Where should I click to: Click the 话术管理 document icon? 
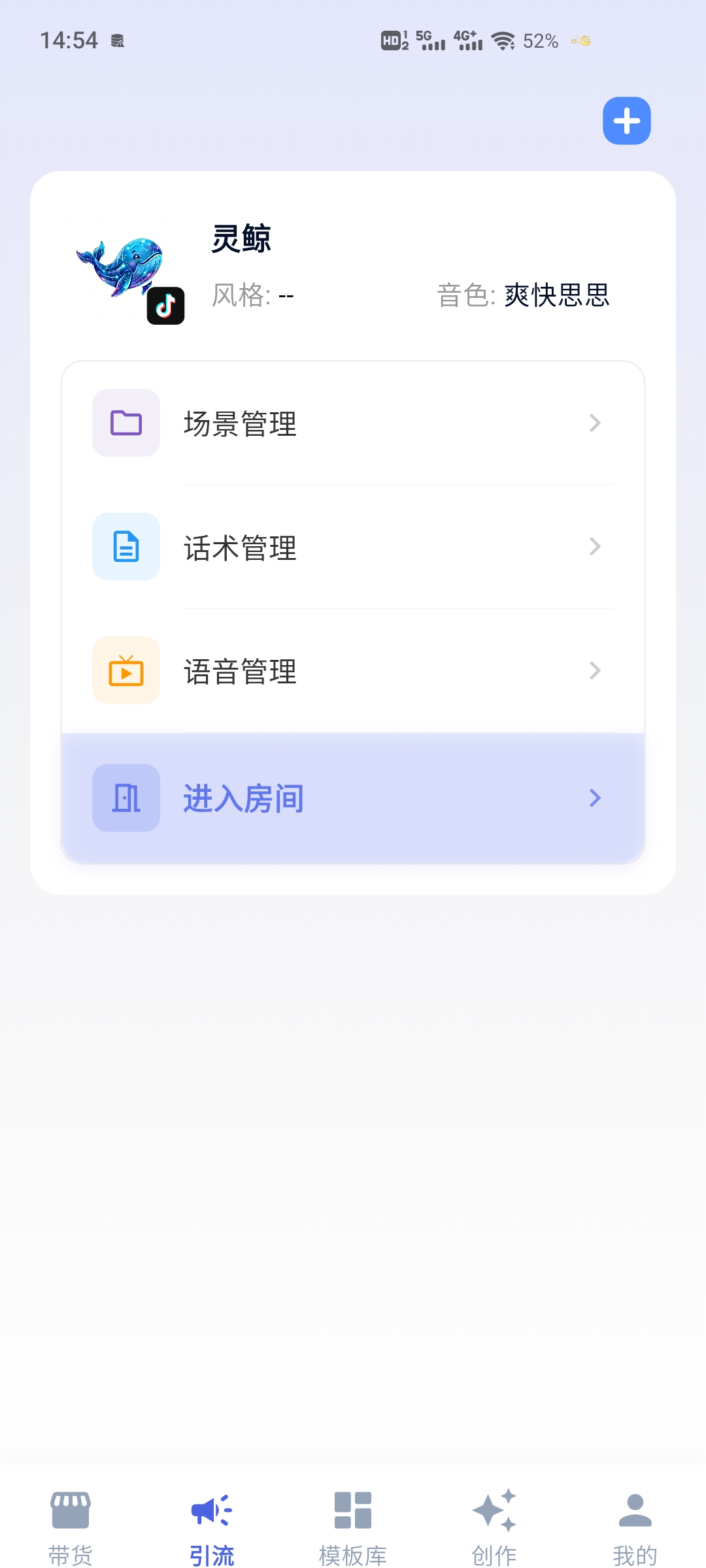126,547
